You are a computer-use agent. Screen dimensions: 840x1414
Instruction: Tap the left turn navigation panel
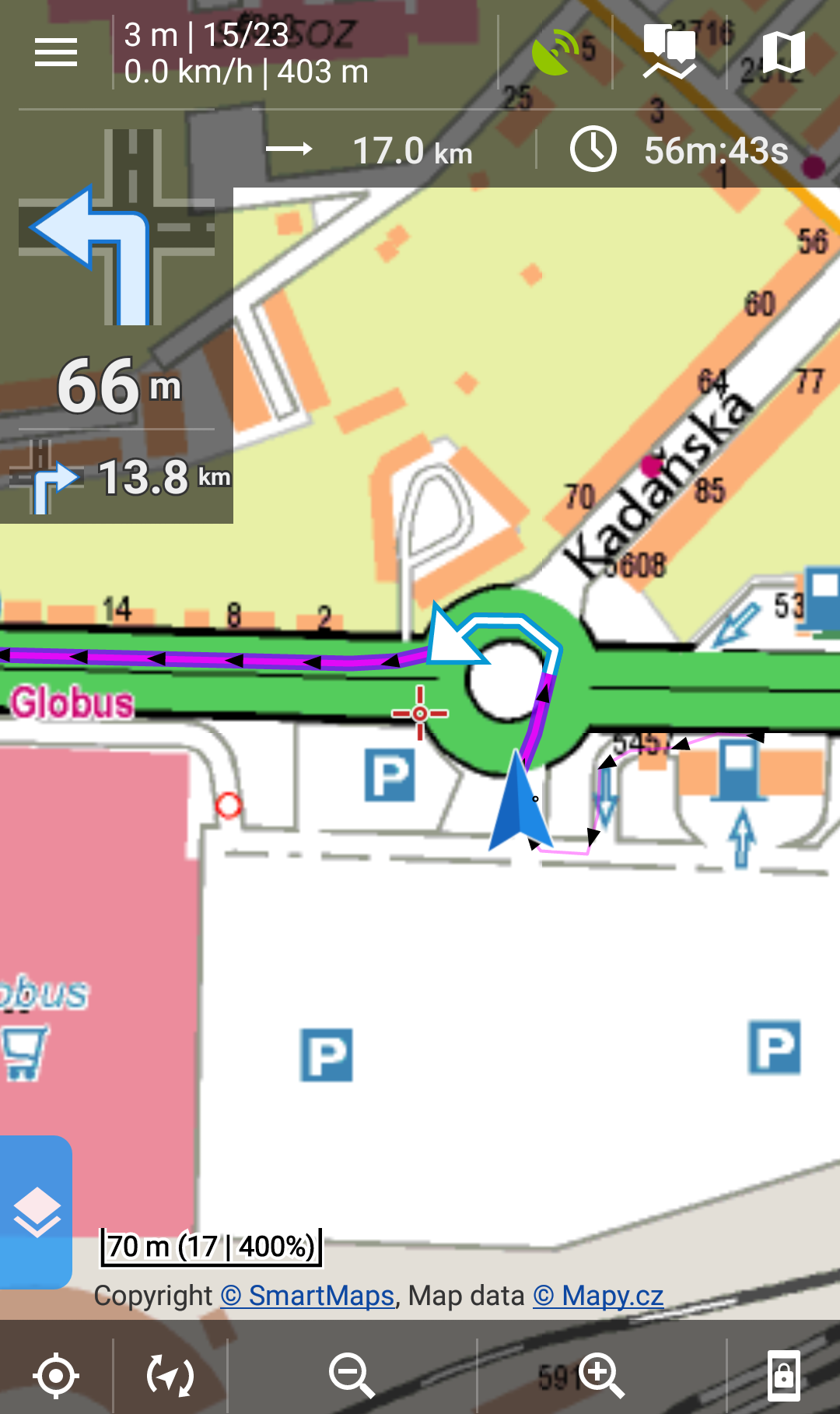117,311
